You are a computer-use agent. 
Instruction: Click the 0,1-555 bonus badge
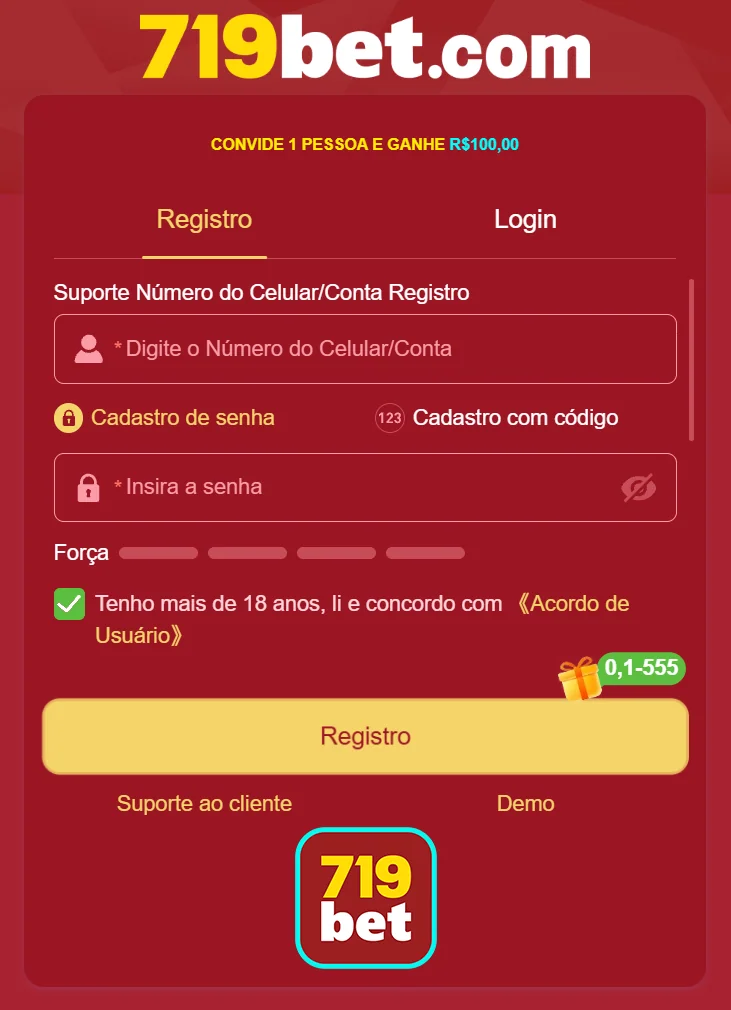(640, 669)
